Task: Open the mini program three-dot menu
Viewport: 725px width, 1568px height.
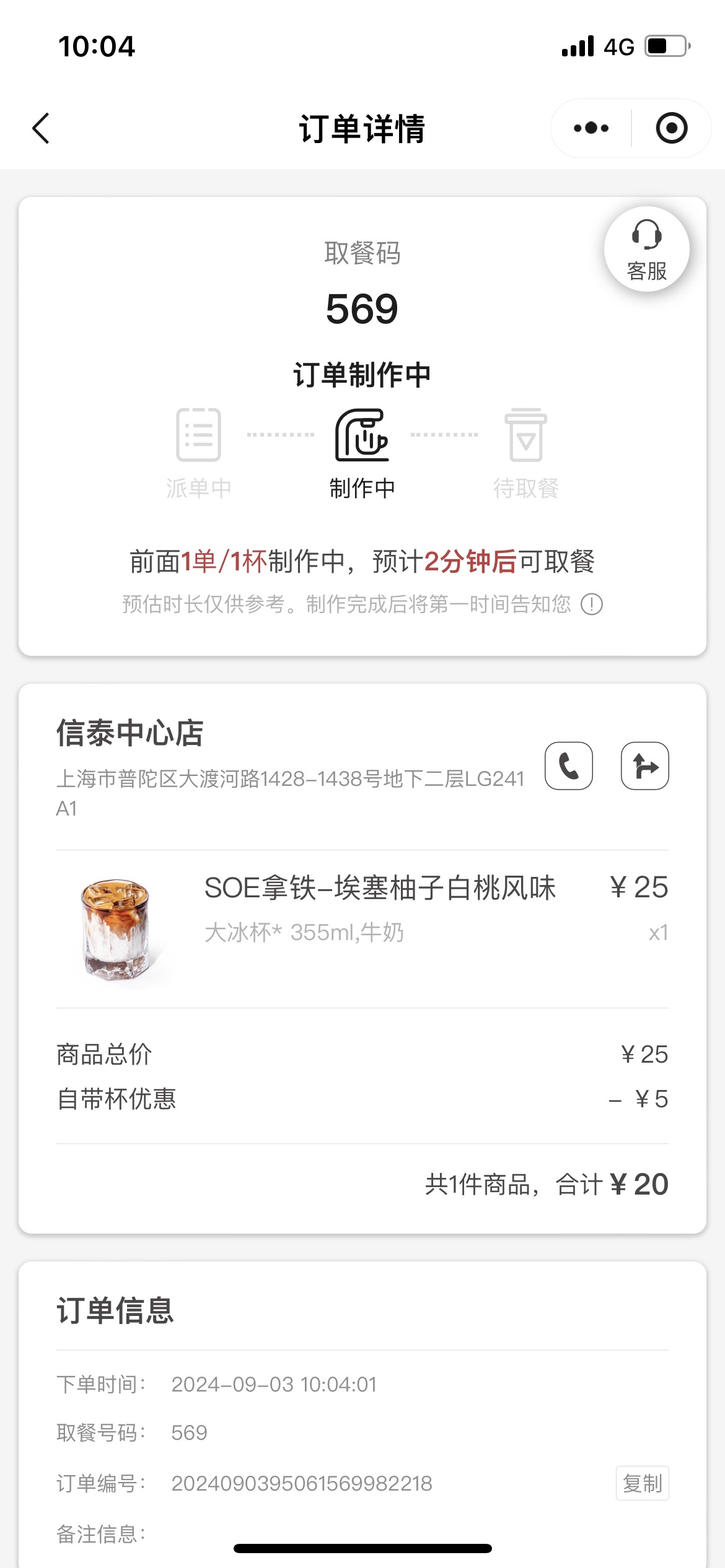Action: pyautogui.click(x=591, y=128)
